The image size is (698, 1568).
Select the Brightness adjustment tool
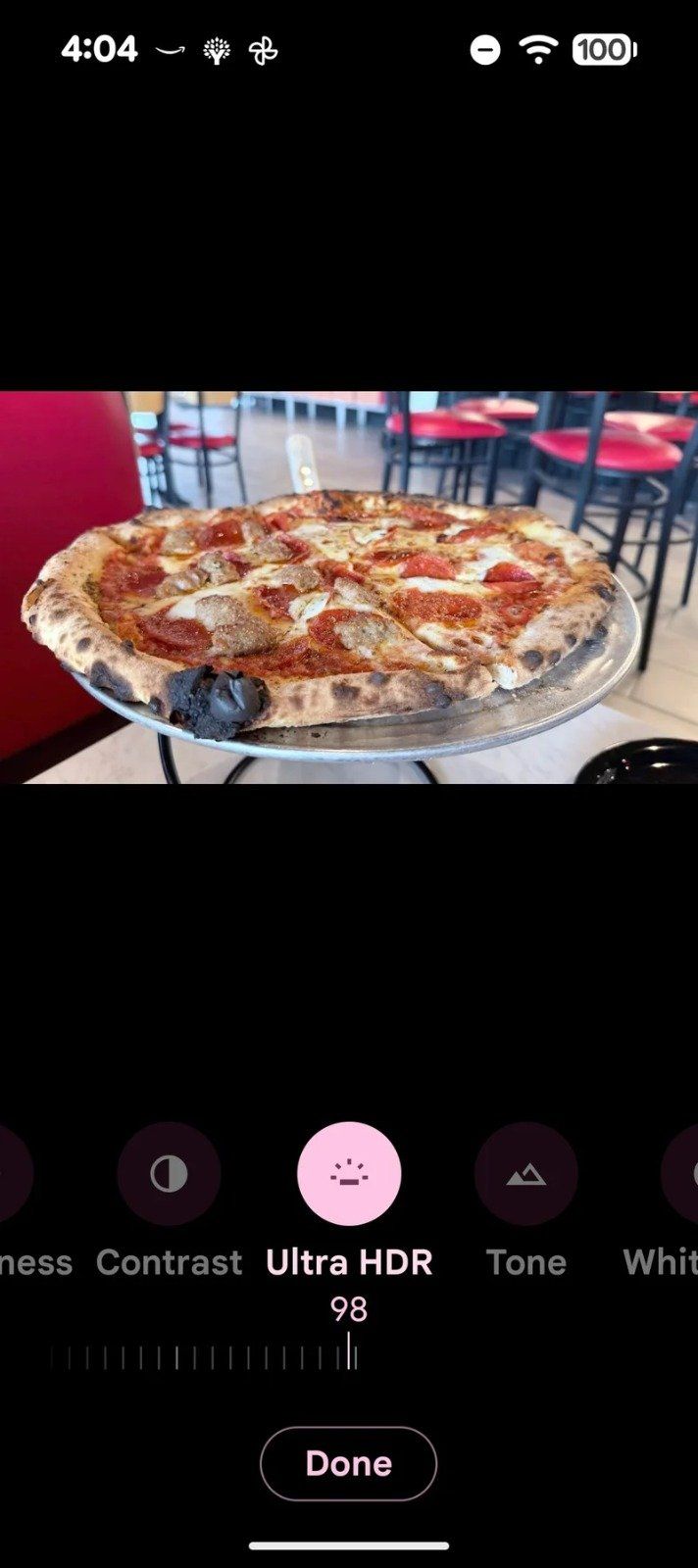(x=14, y=1174)
